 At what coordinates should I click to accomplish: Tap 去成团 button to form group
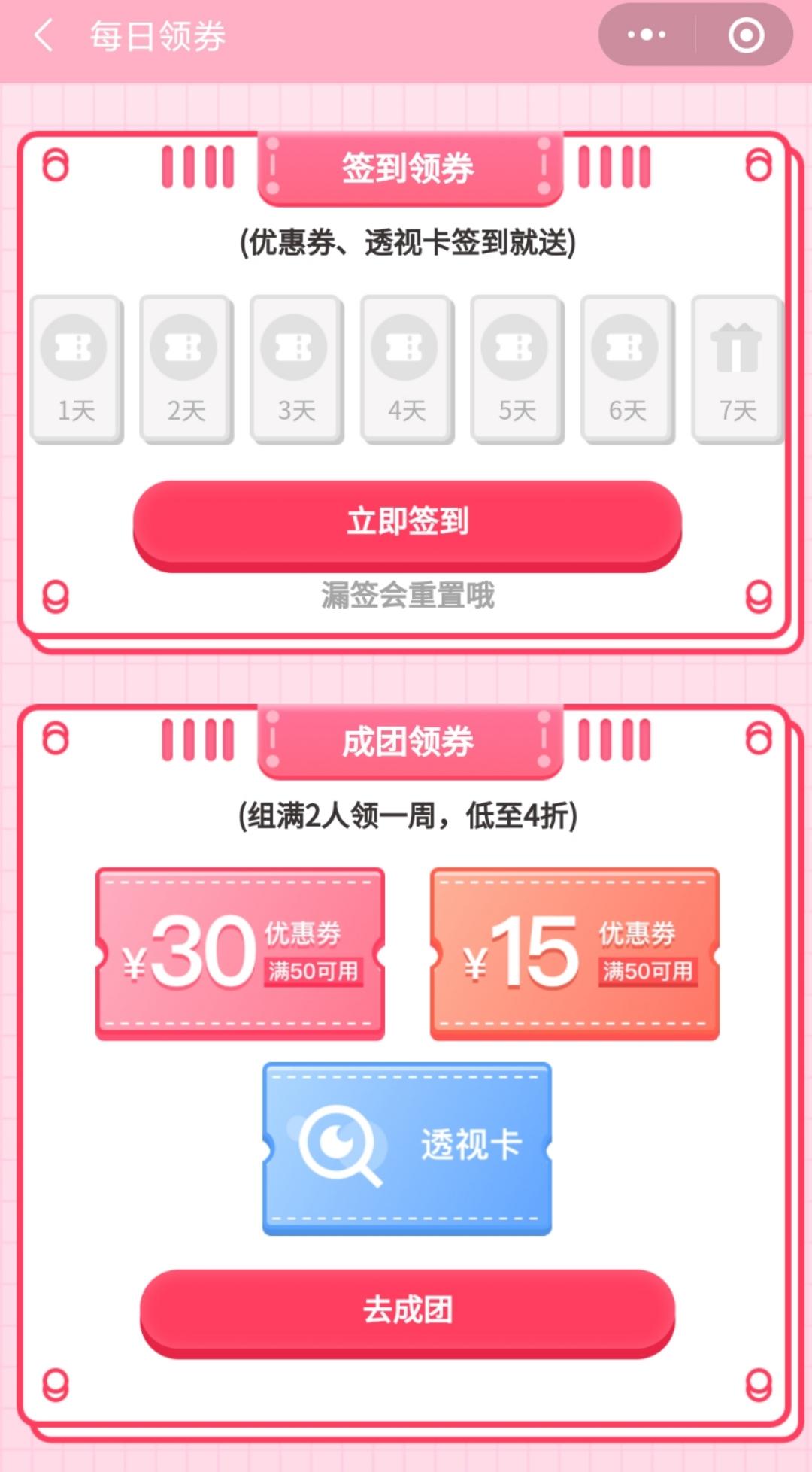point(407,1310)
